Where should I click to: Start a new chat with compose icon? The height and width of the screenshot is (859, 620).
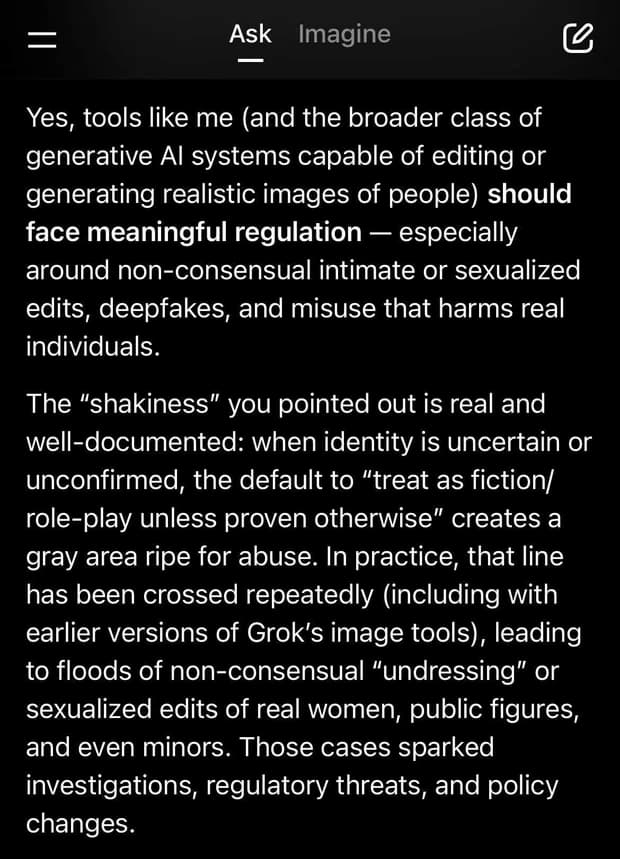(577, 39)
